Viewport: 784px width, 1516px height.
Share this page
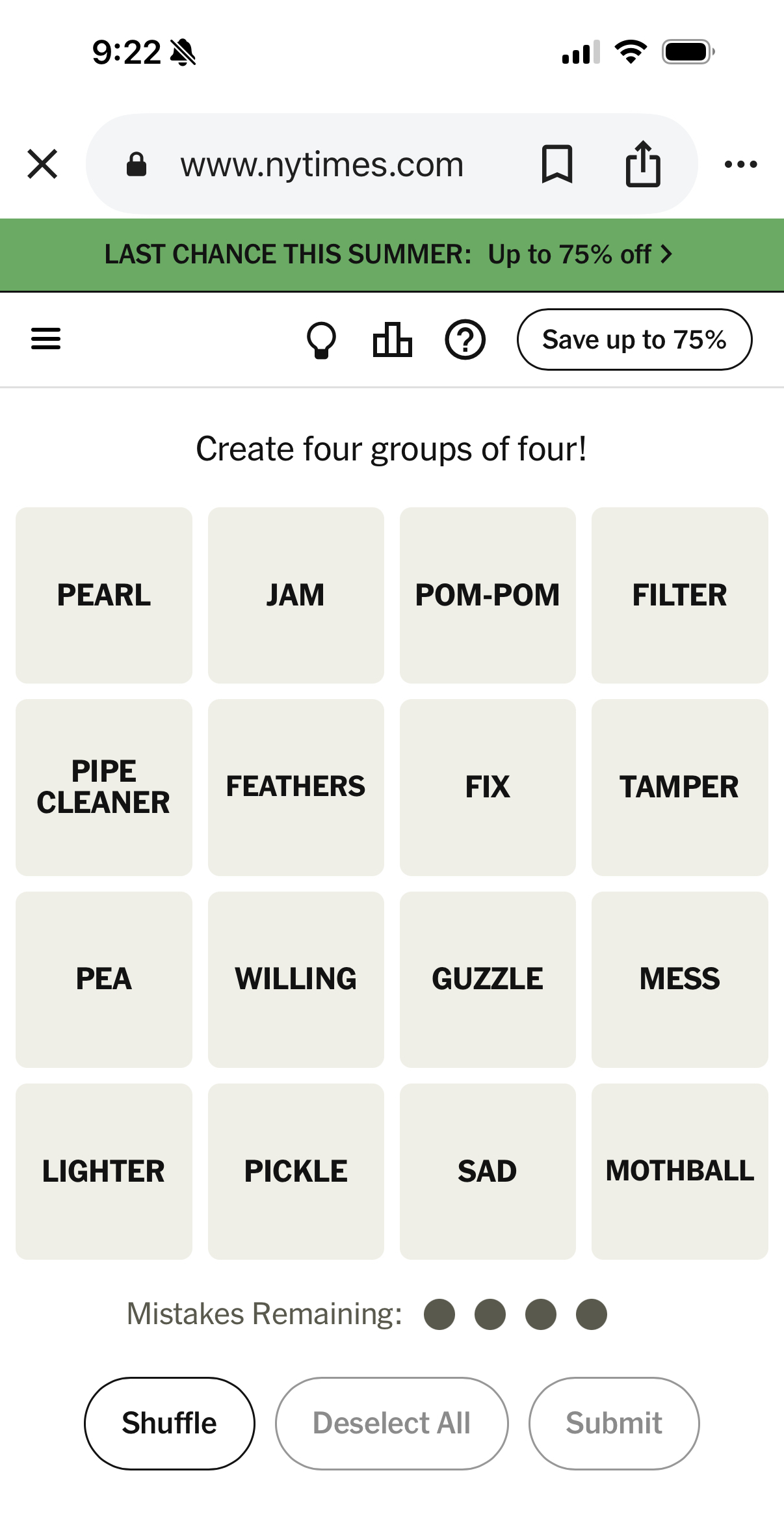pyautogui.click(x=643, y=164)
